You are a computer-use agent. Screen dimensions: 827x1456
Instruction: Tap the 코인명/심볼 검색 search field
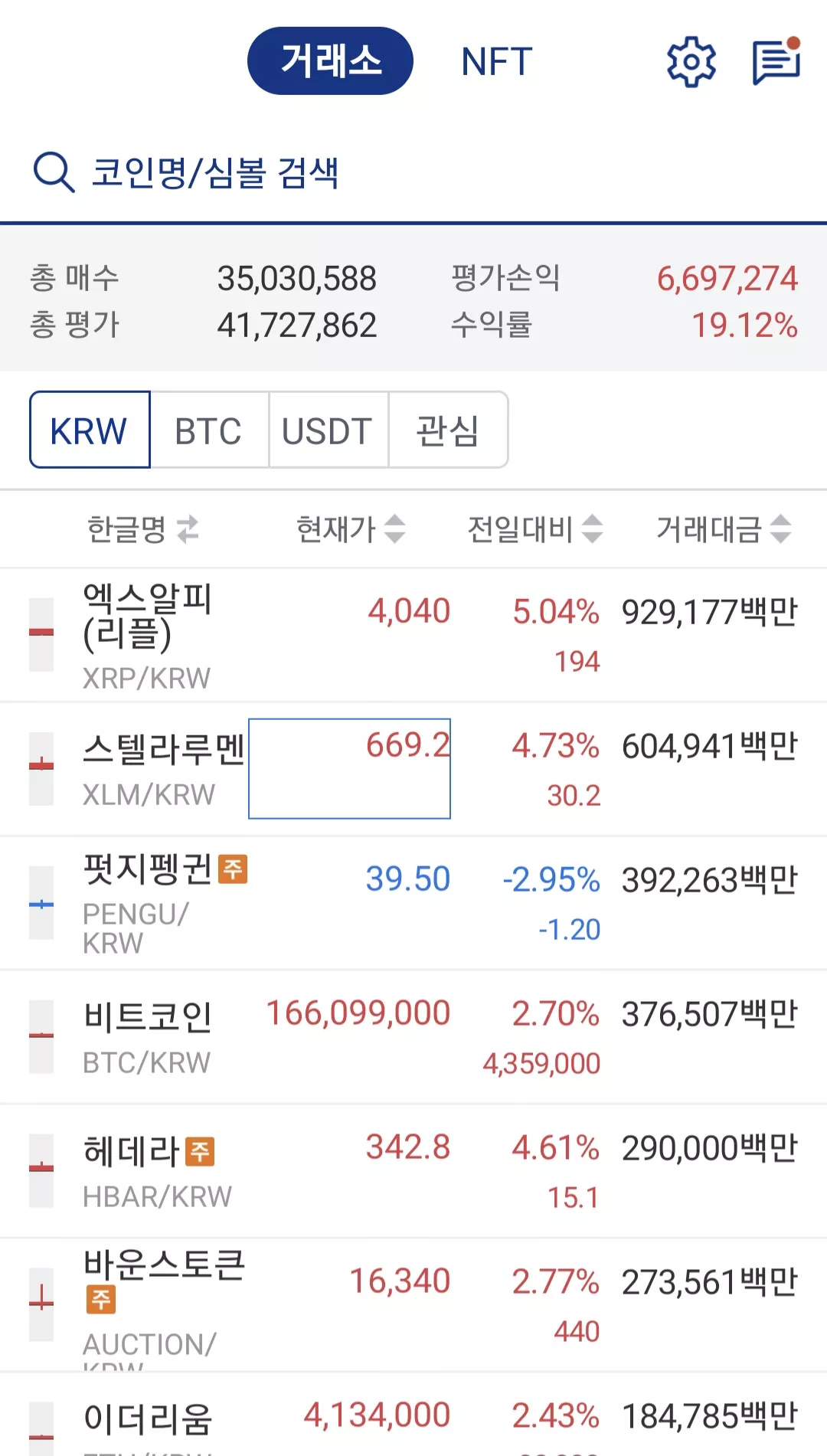413,172
